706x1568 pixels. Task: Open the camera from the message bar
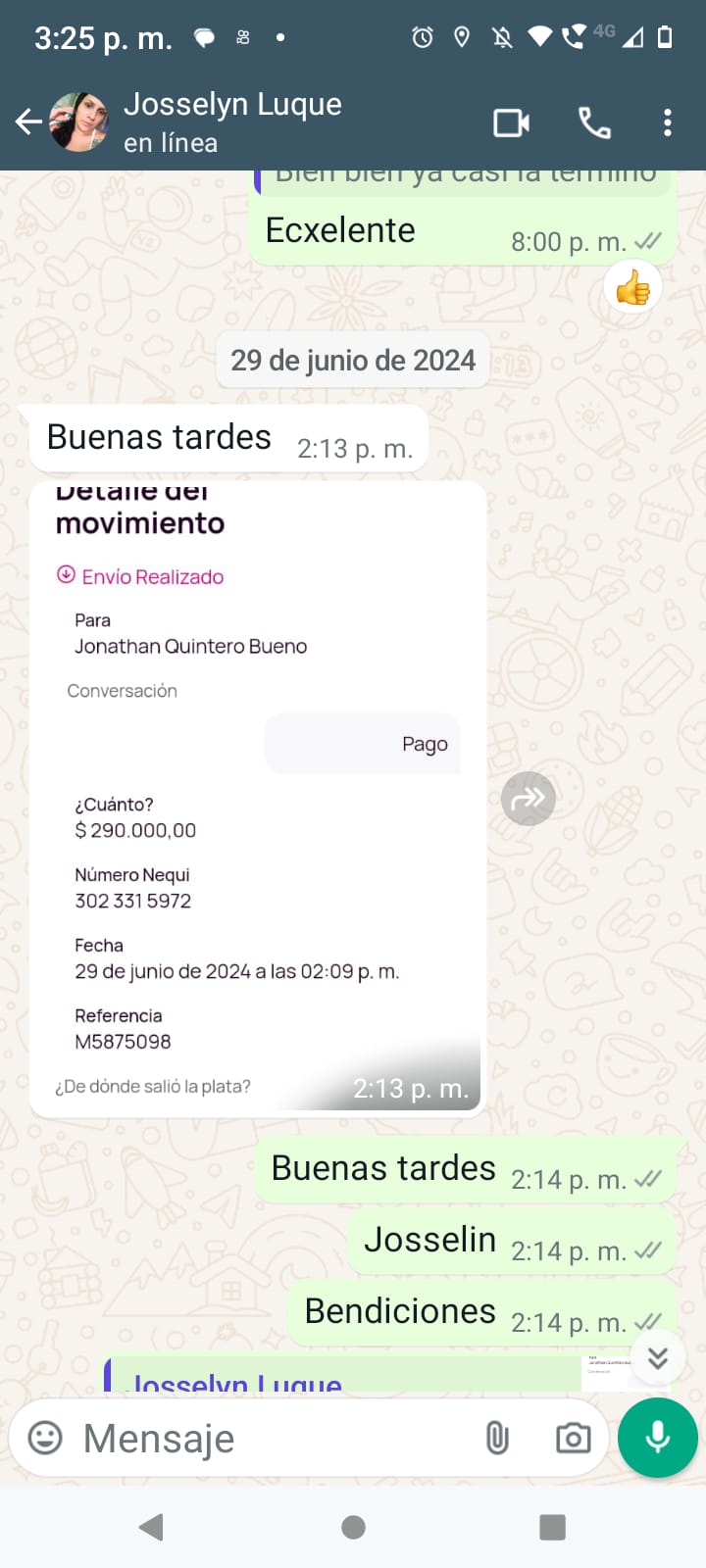[573, 1438]
